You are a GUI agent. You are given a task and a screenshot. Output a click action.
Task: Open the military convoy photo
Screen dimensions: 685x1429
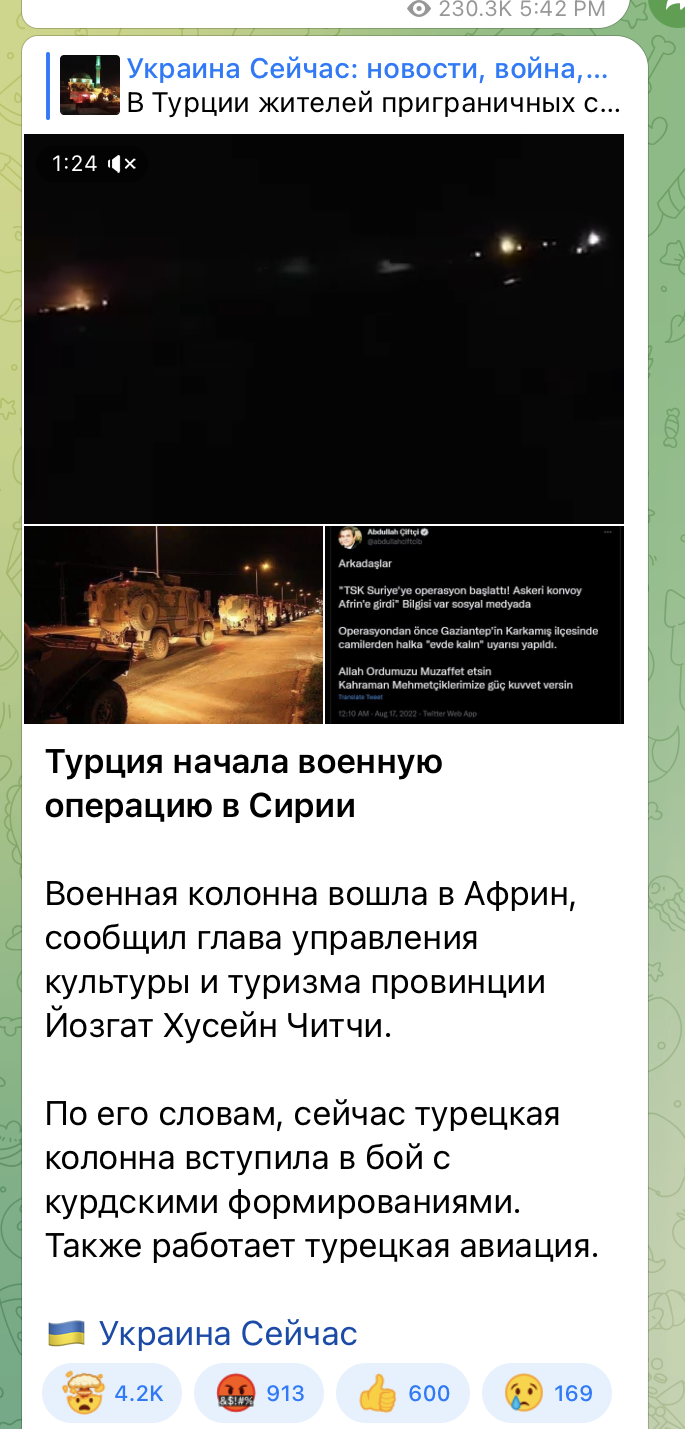172,625
